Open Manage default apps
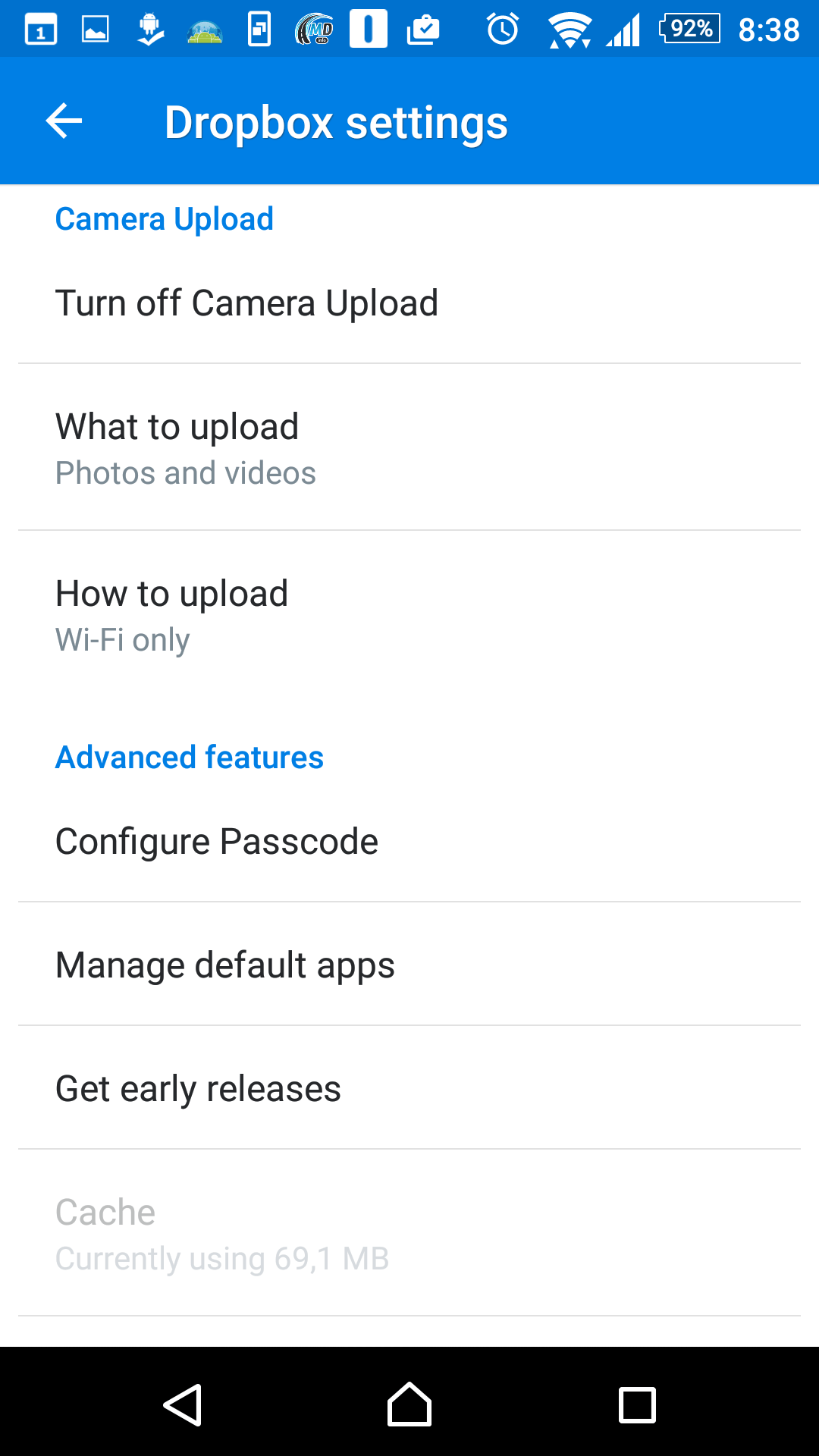 pyautogui.click(x=409, y=965)
